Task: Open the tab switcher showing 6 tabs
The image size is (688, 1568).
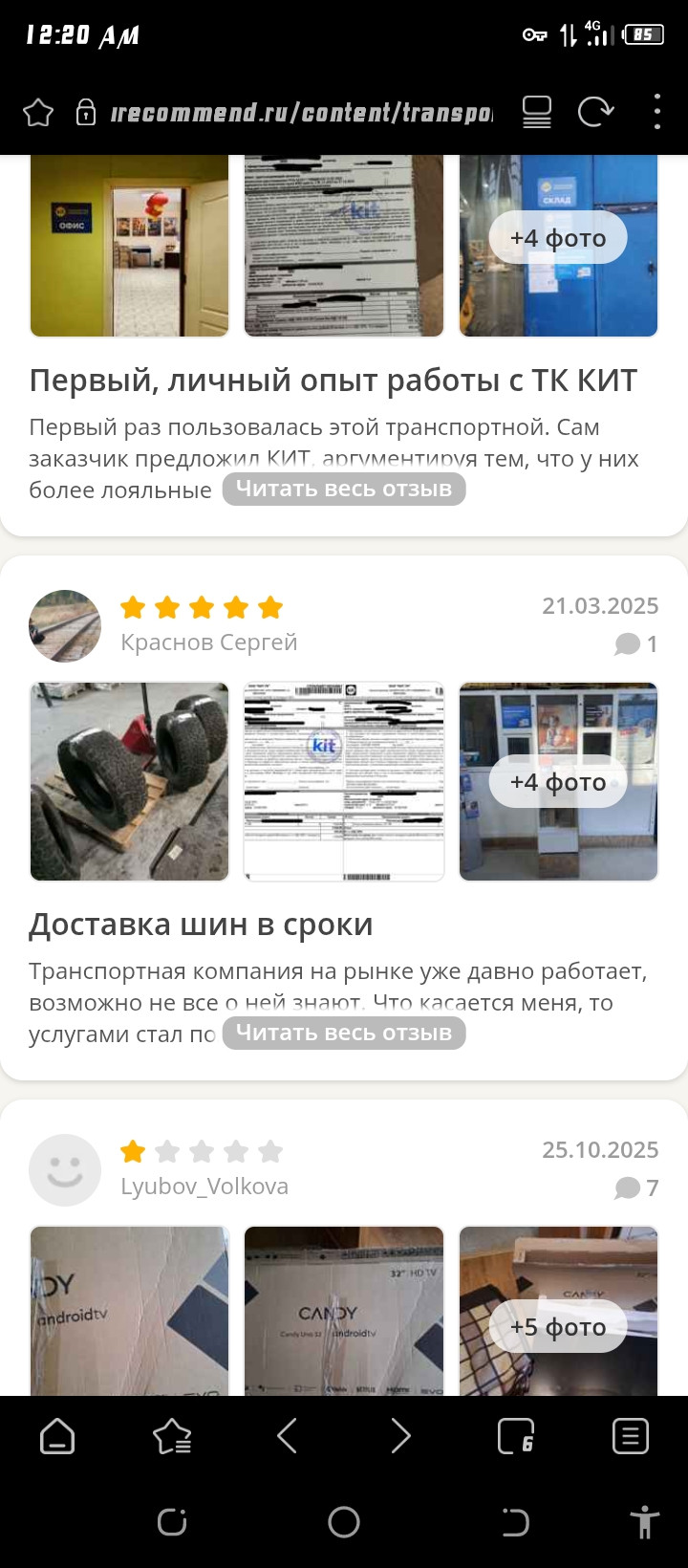Action: tap(516, 1436)
